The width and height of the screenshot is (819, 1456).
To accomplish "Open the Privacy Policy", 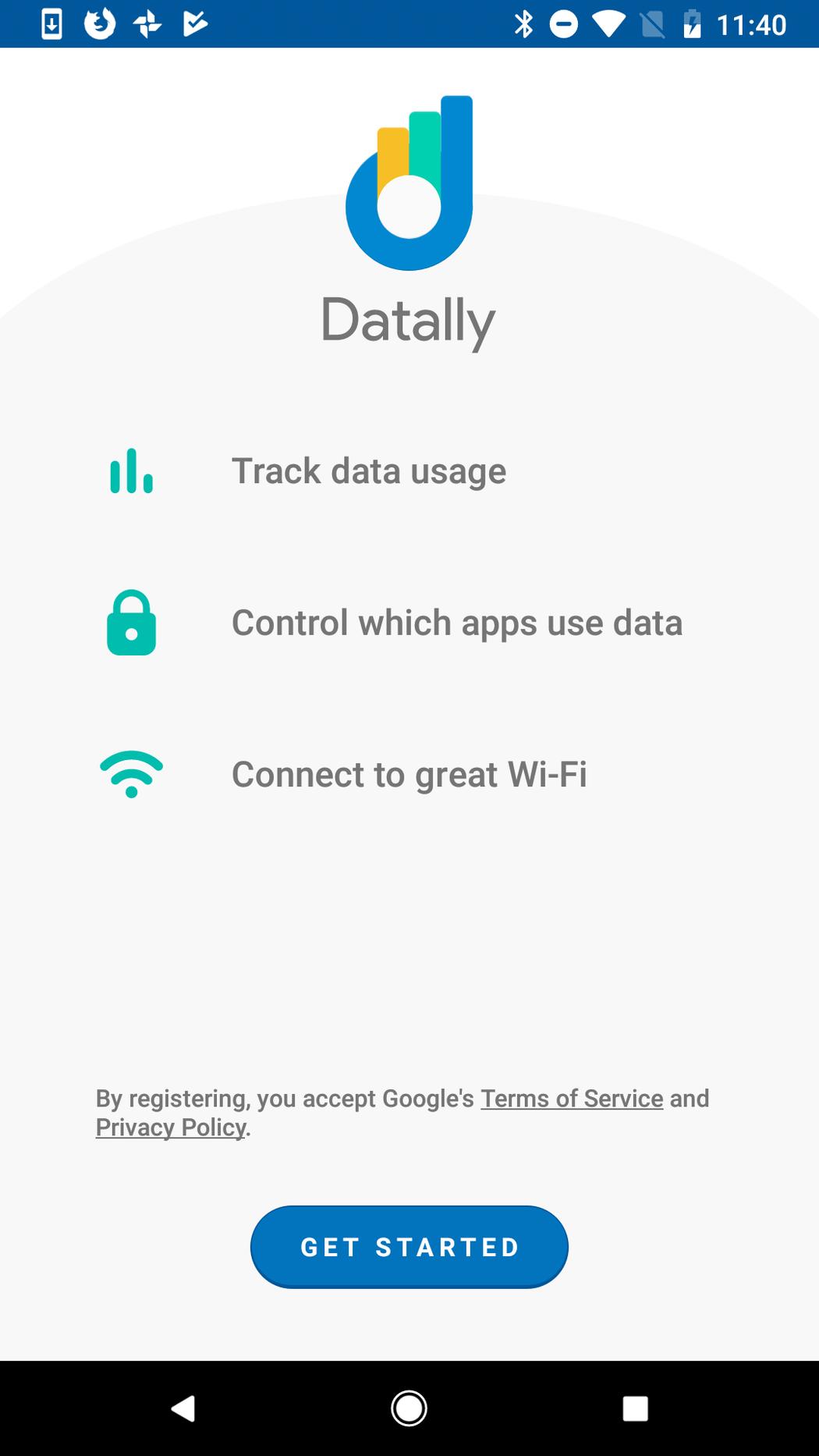I will click(x=168, y=1127).
